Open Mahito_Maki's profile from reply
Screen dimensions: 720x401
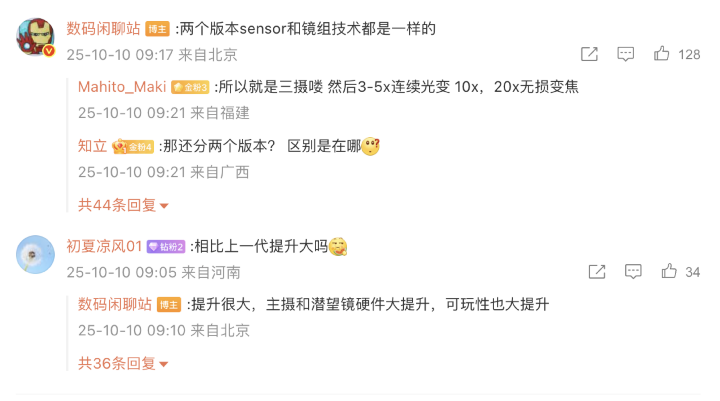[x=122, y=87]
